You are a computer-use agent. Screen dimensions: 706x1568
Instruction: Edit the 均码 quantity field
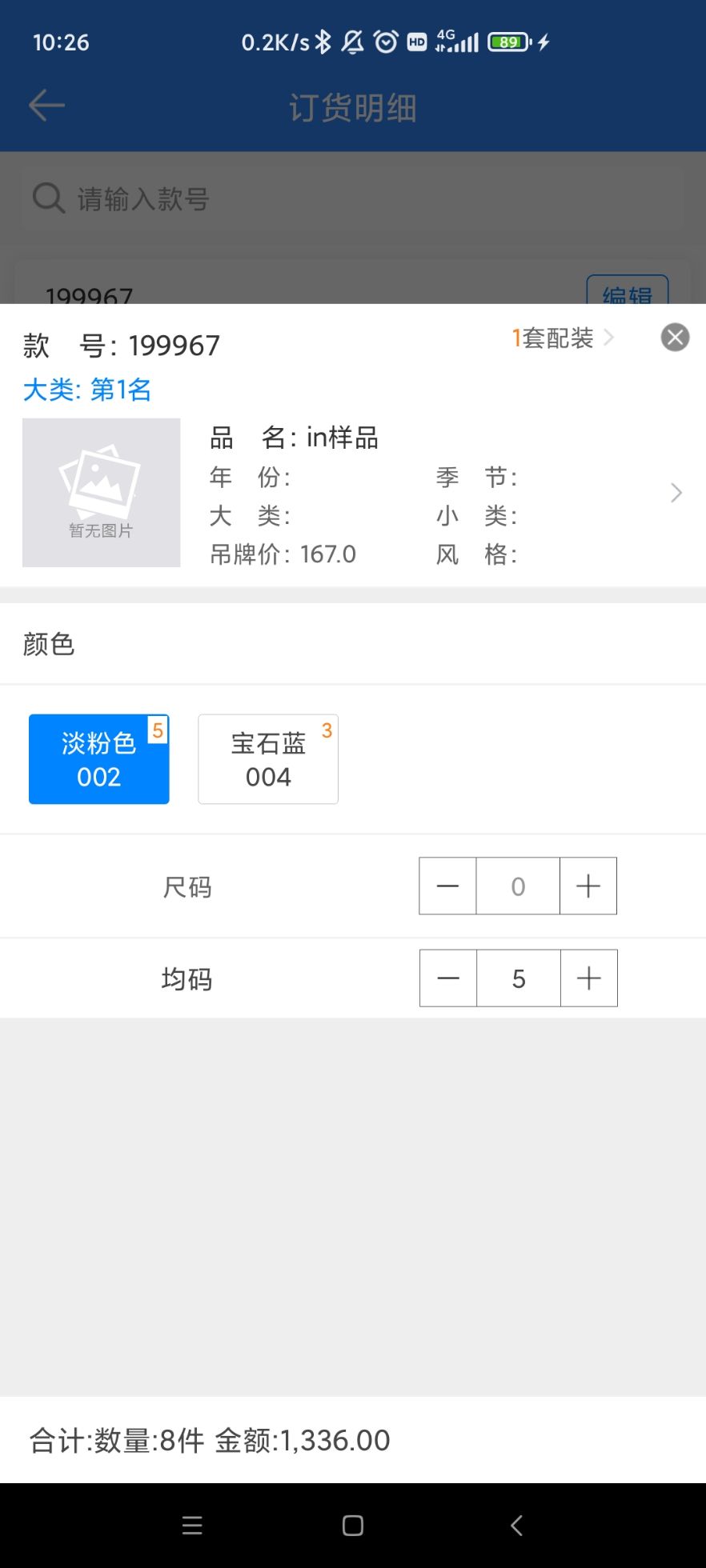(519, 978)
